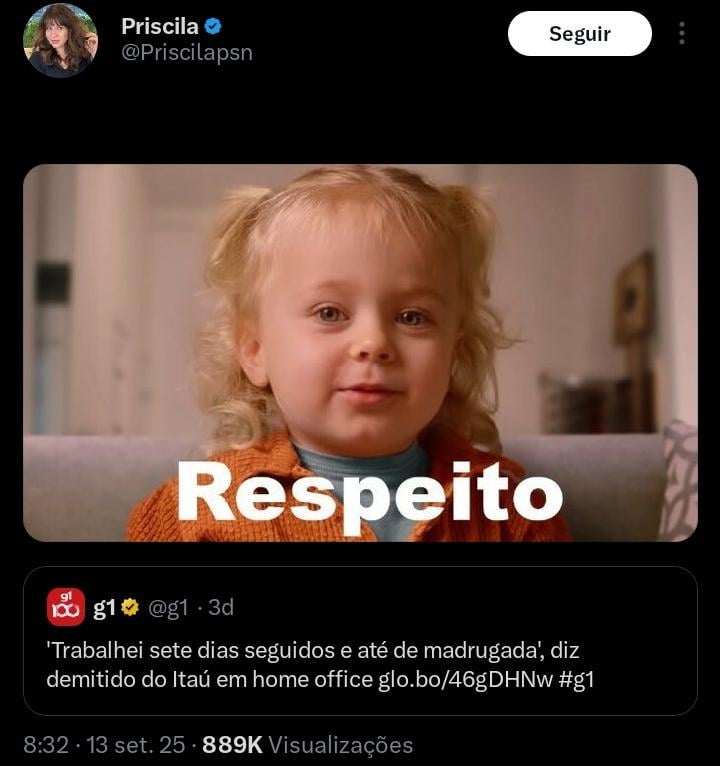
Task: Follow Priscila with the Seguir button
Action: tap(579, 34)
